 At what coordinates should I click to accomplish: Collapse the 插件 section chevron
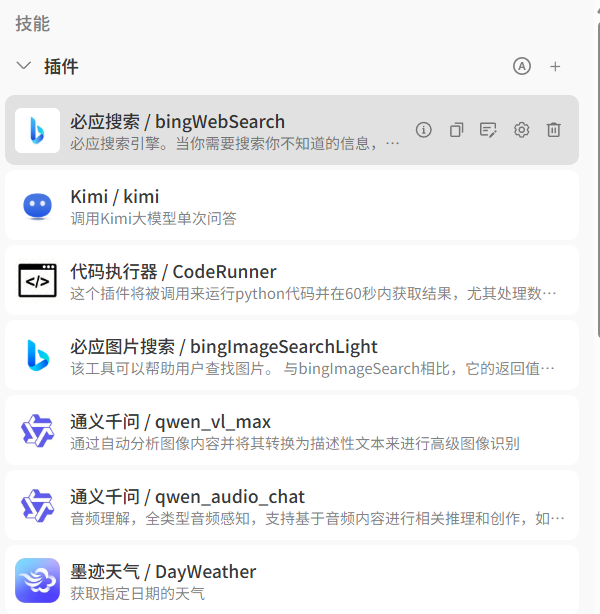(x=24, y=66)
